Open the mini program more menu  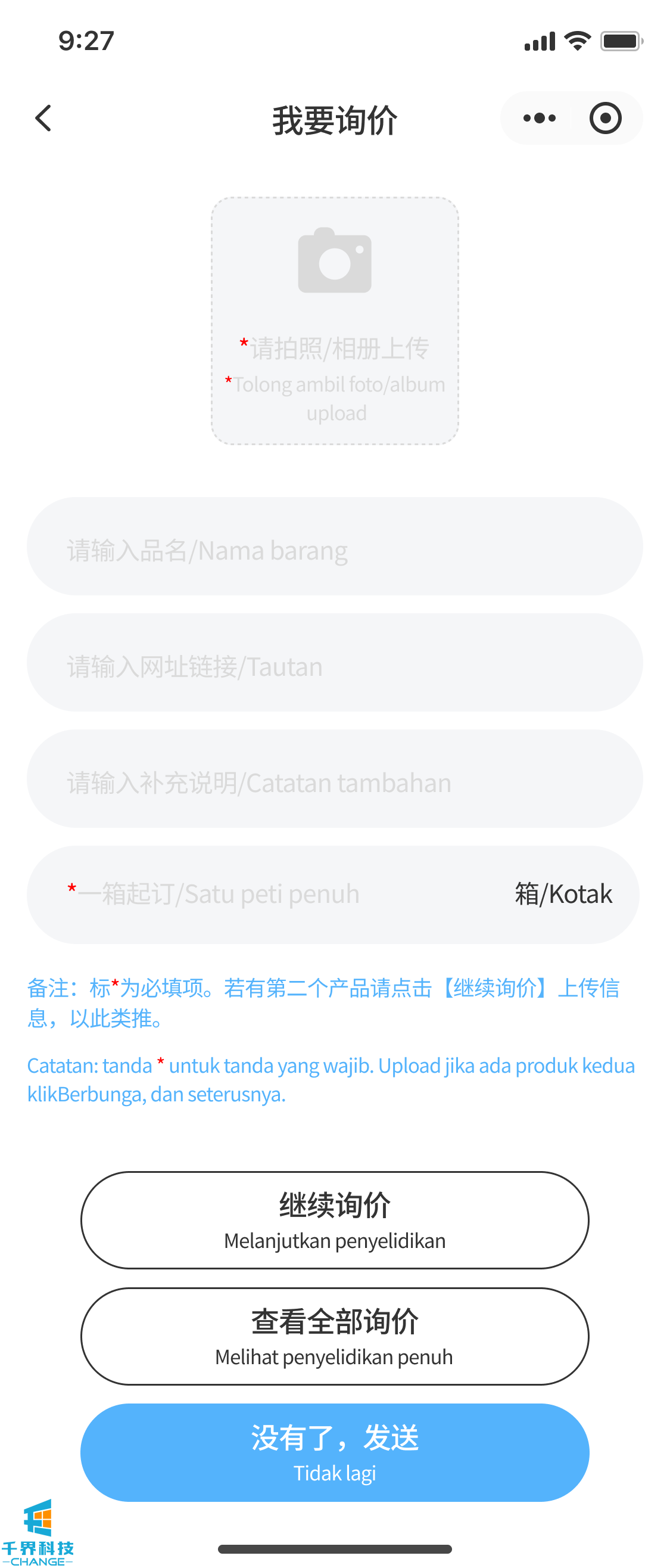click(x=538, y=118)
